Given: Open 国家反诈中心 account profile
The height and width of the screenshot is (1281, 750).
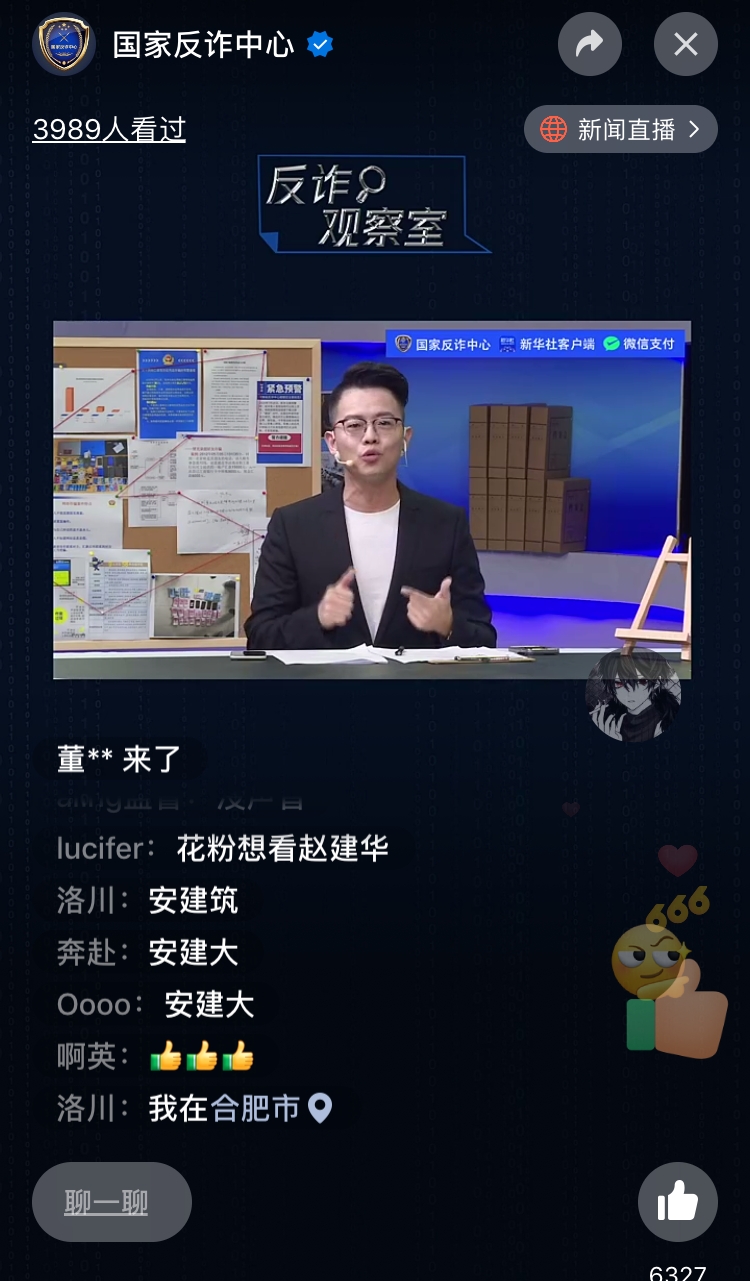Looking at the screenshot, I should (203, 45).
